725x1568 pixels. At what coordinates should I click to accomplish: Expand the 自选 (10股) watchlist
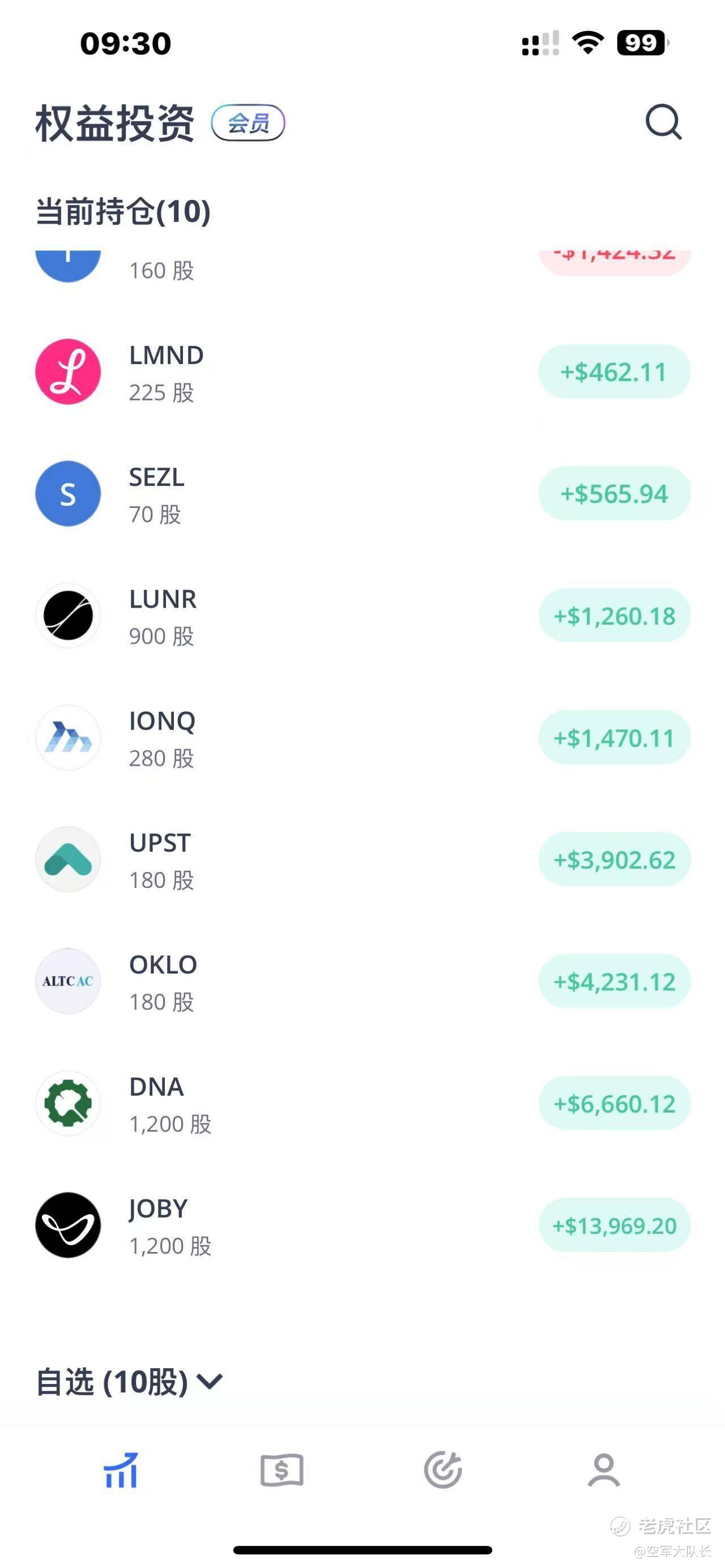(130, 1382)
